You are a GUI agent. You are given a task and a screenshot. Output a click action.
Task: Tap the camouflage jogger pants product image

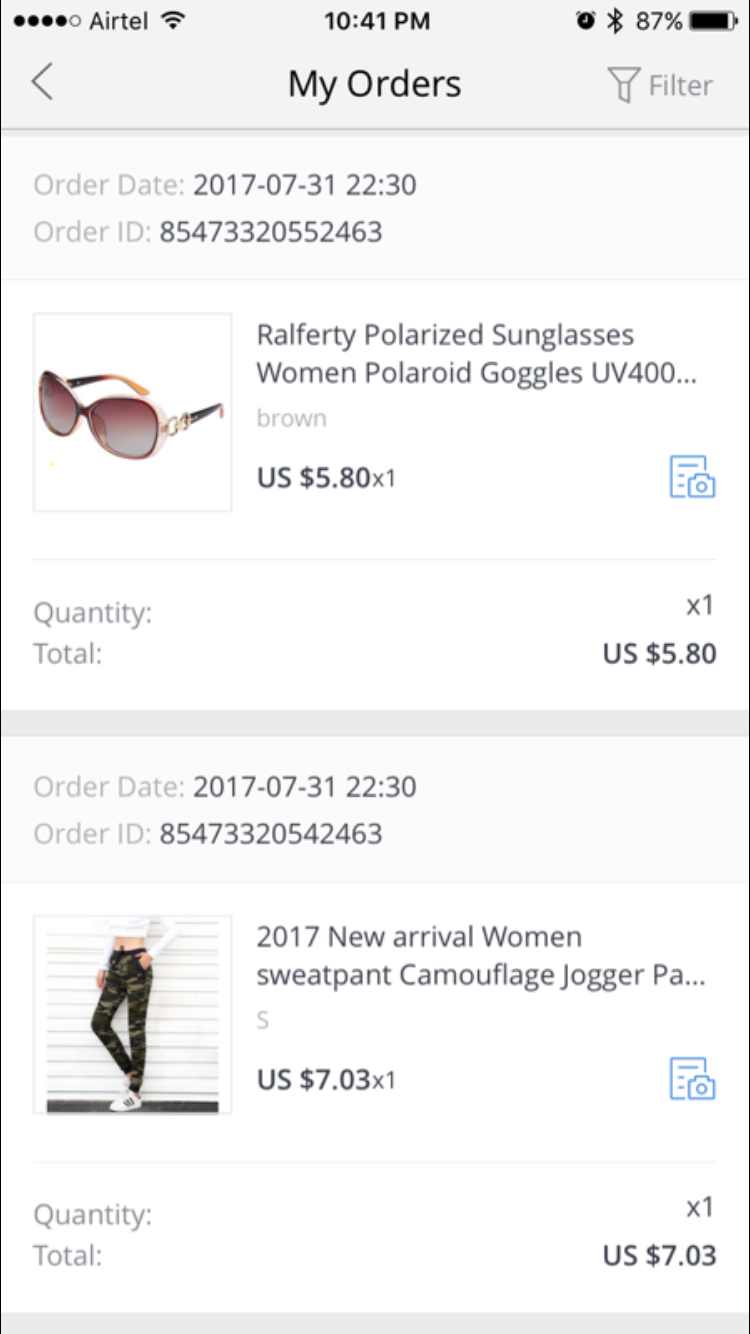click(x=132, y=1014)
